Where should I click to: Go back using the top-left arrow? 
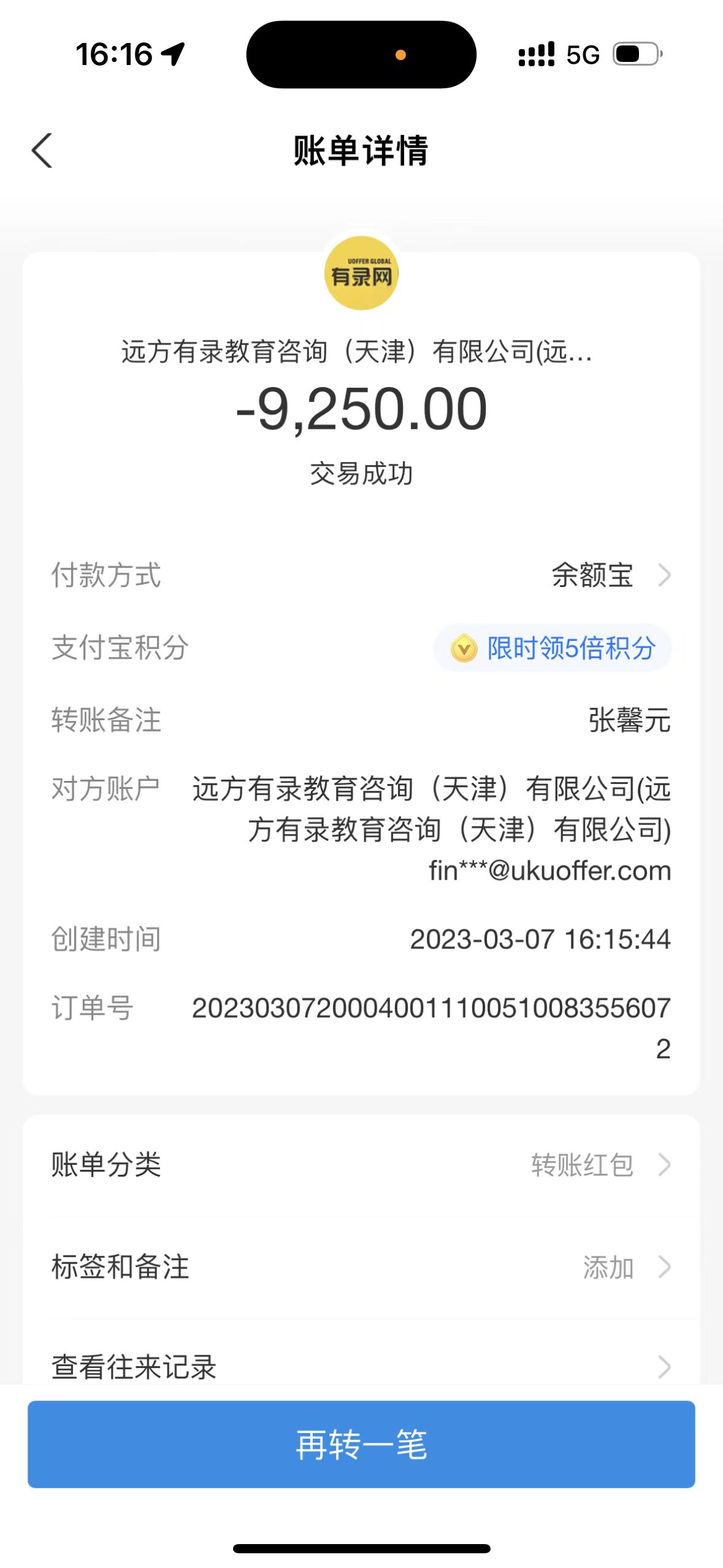click(x=42, y=150)
